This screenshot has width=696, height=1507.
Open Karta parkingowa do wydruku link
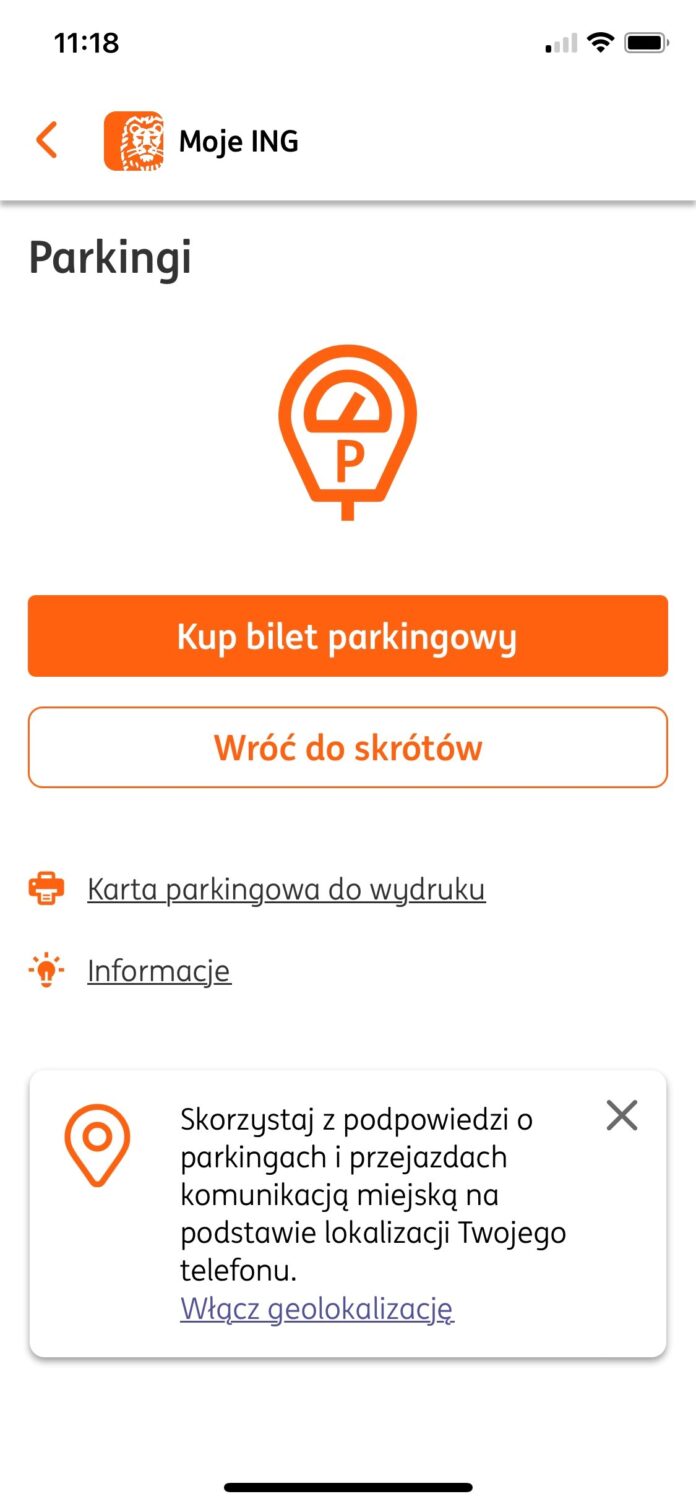(x=286, y=889)
